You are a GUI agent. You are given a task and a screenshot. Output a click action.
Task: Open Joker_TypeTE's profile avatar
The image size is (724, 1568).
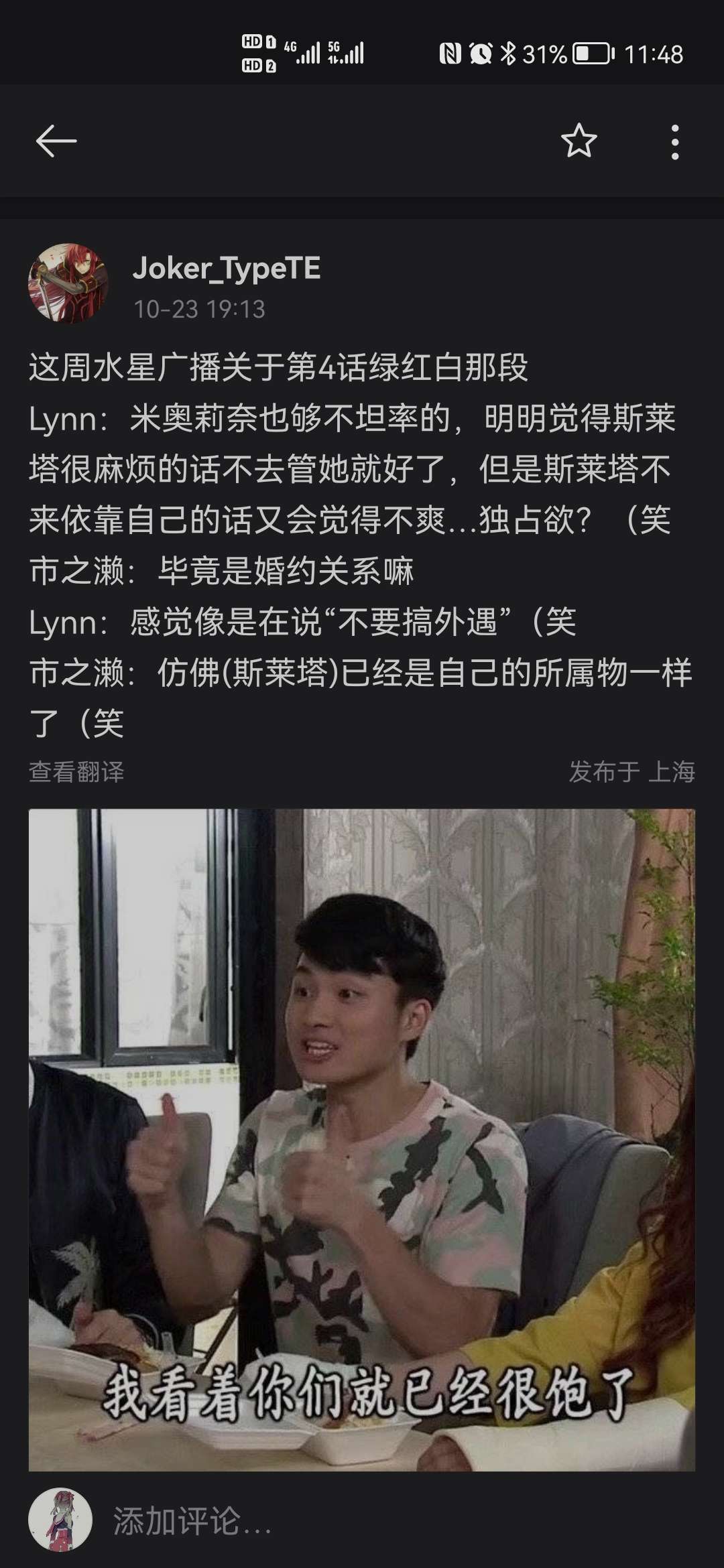click(x=68, y=283)
